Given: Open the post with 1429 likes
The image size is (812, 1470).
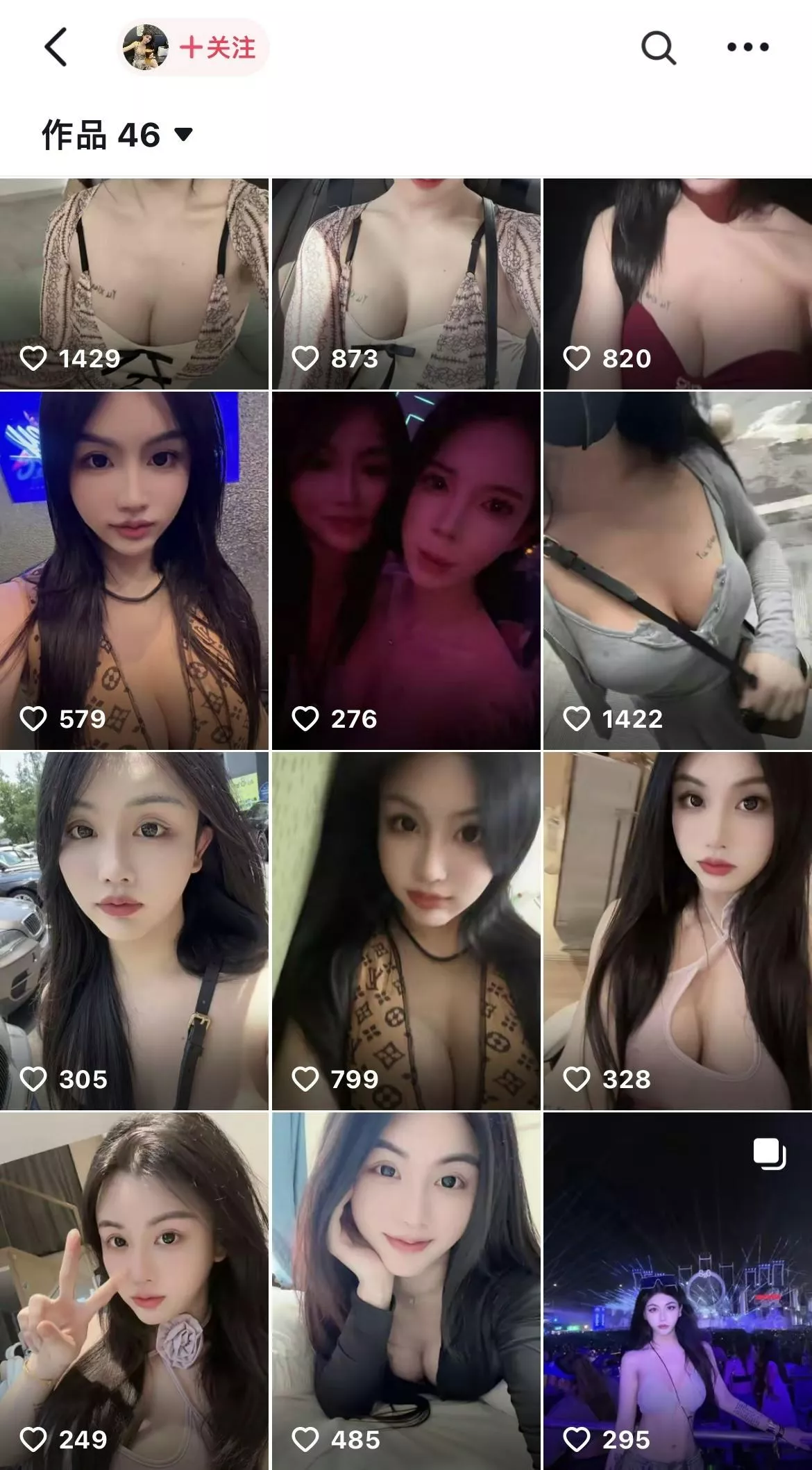Looking at the screenshot, I should pyautogui.click(x=134, y=283).
